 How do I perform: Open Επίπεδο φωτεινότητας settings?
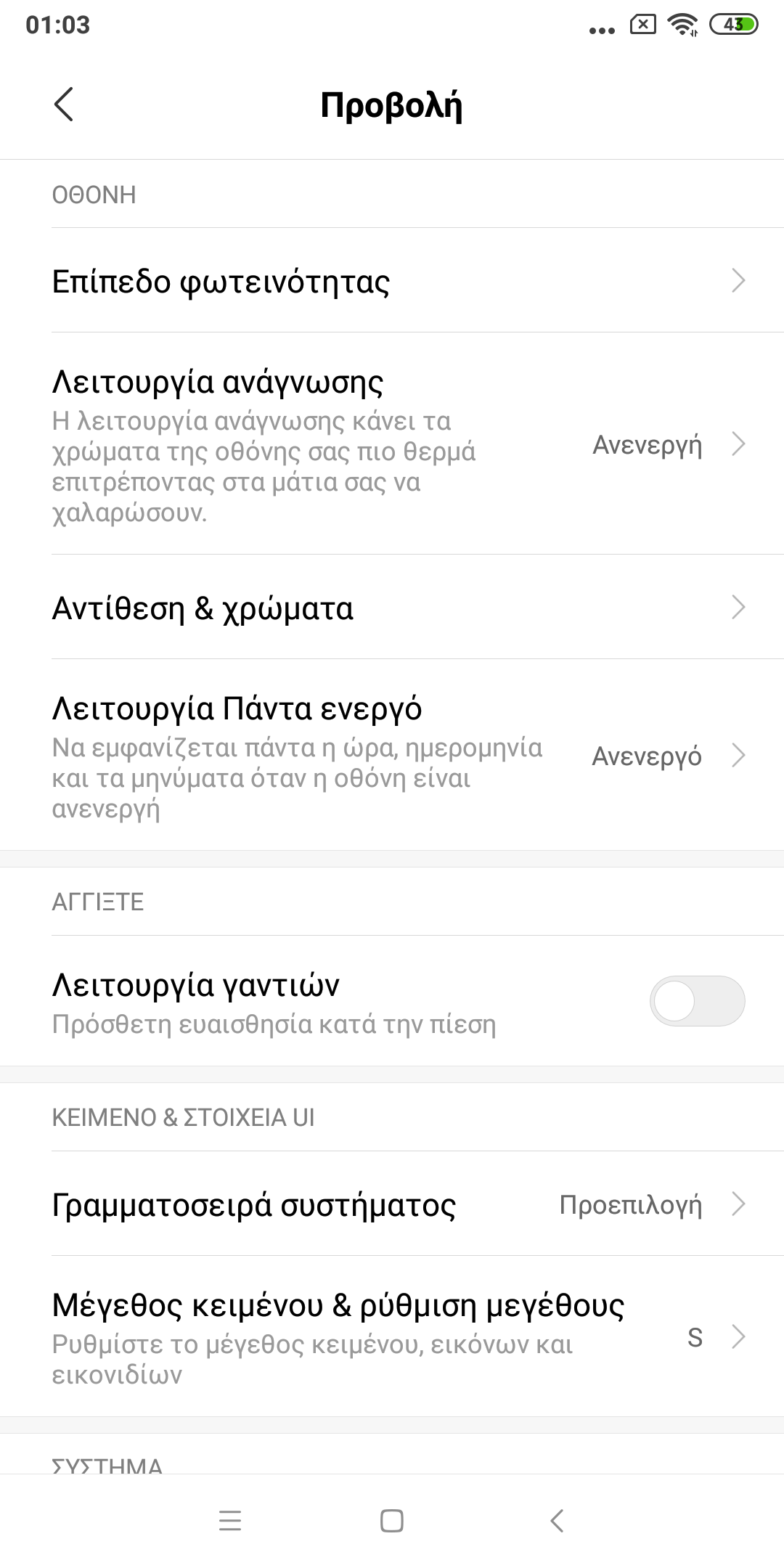click(x=392, y=281)
